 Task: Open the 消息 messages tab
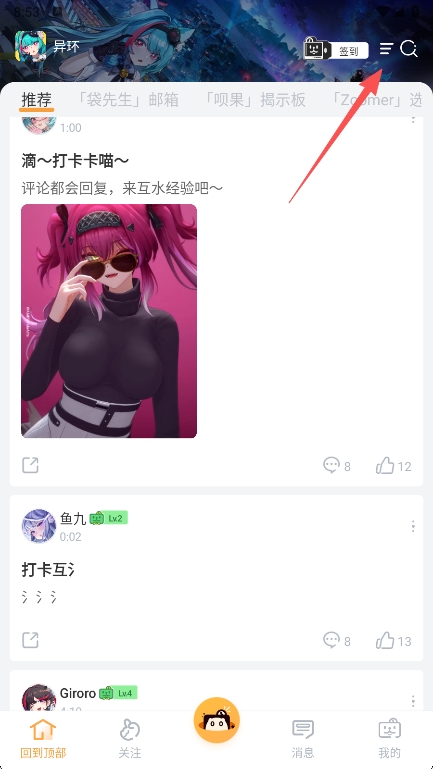[303, 739]
